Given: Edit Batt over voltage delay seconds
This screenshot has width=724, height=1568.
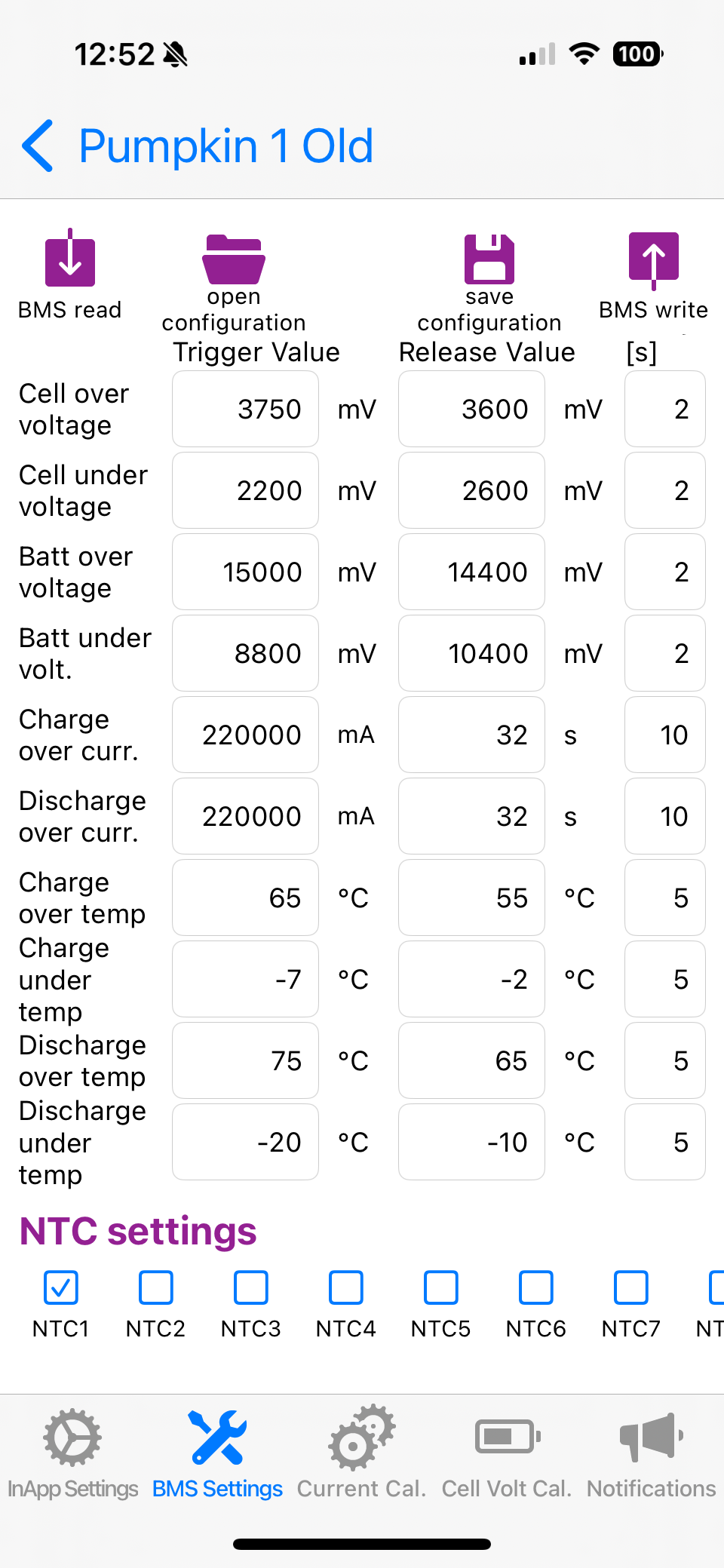Looking at the screenshot, I should 664,572.
